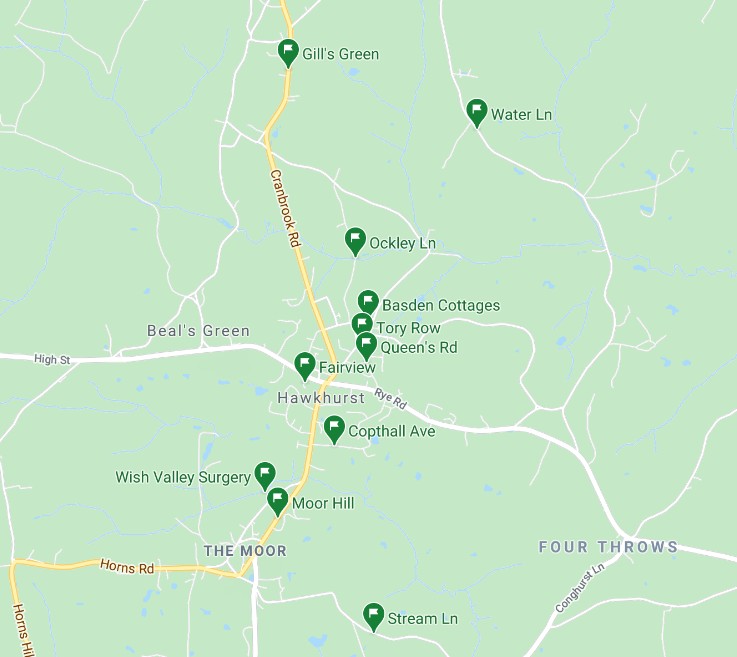
Task: Open the Wish Valley Surgery pin
Action: [265, 474]
